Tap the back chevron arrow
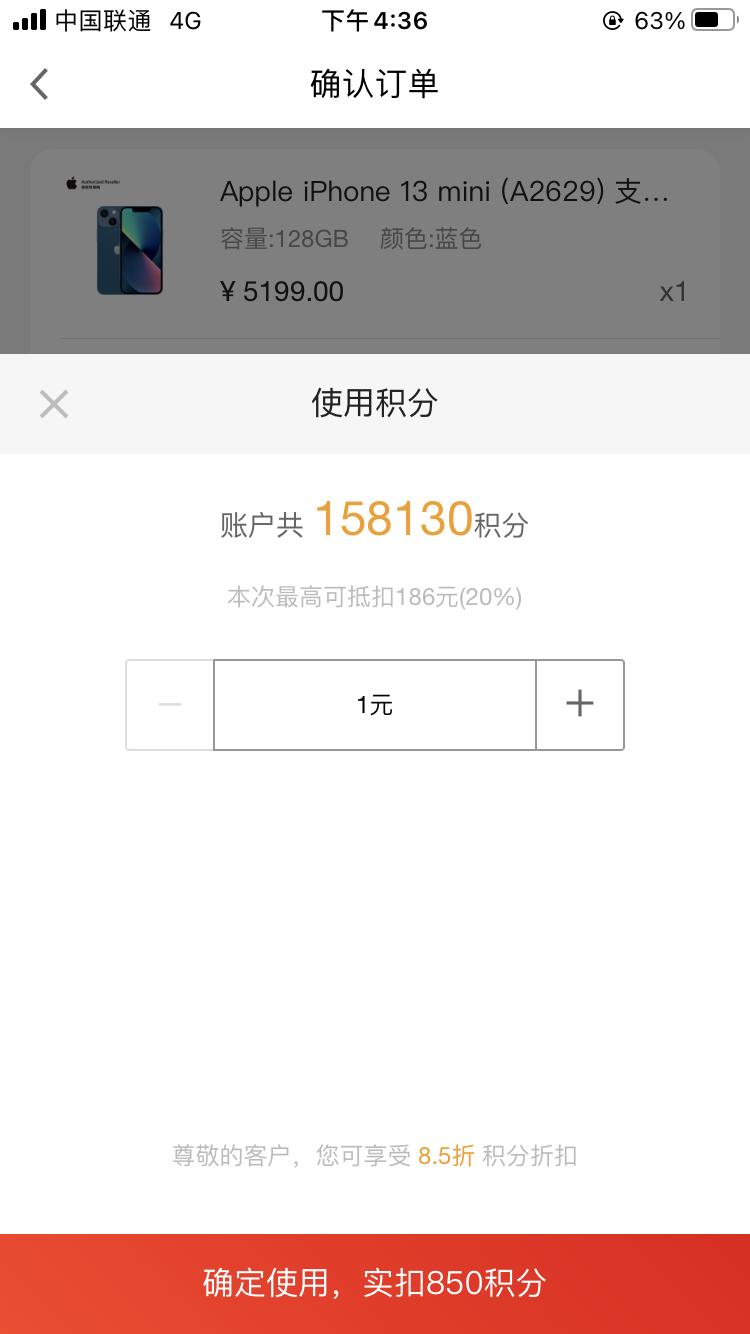The width and height of the screenshot is (750, 1334). (38, 84)
